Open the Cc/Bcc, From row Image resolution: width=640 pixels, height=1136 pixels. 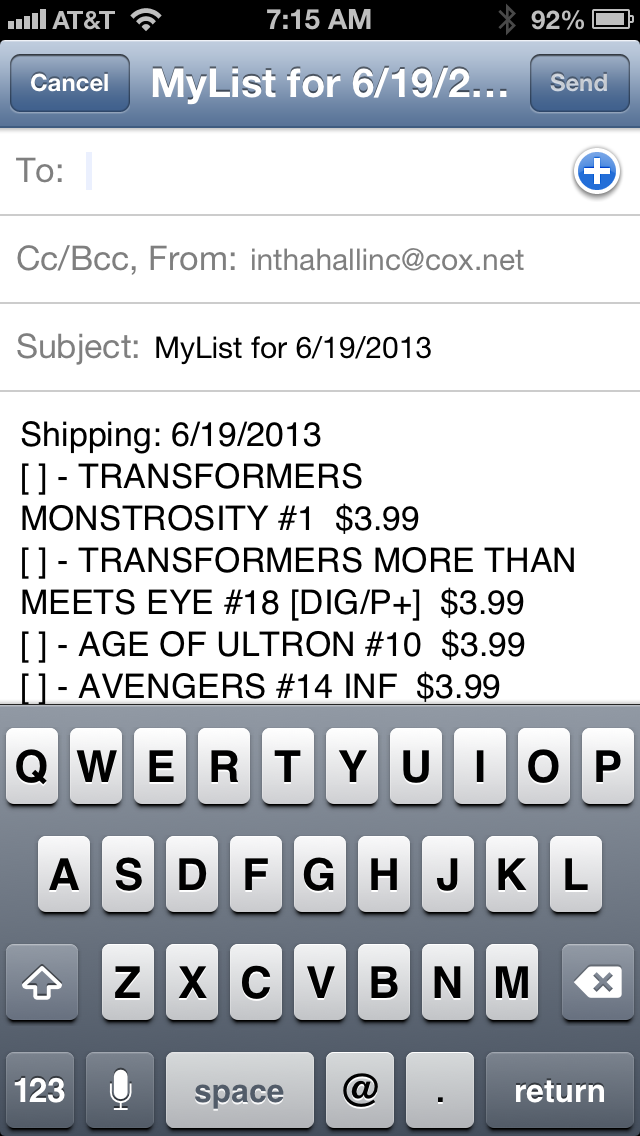pyautogui.click(x=320, y=259)
